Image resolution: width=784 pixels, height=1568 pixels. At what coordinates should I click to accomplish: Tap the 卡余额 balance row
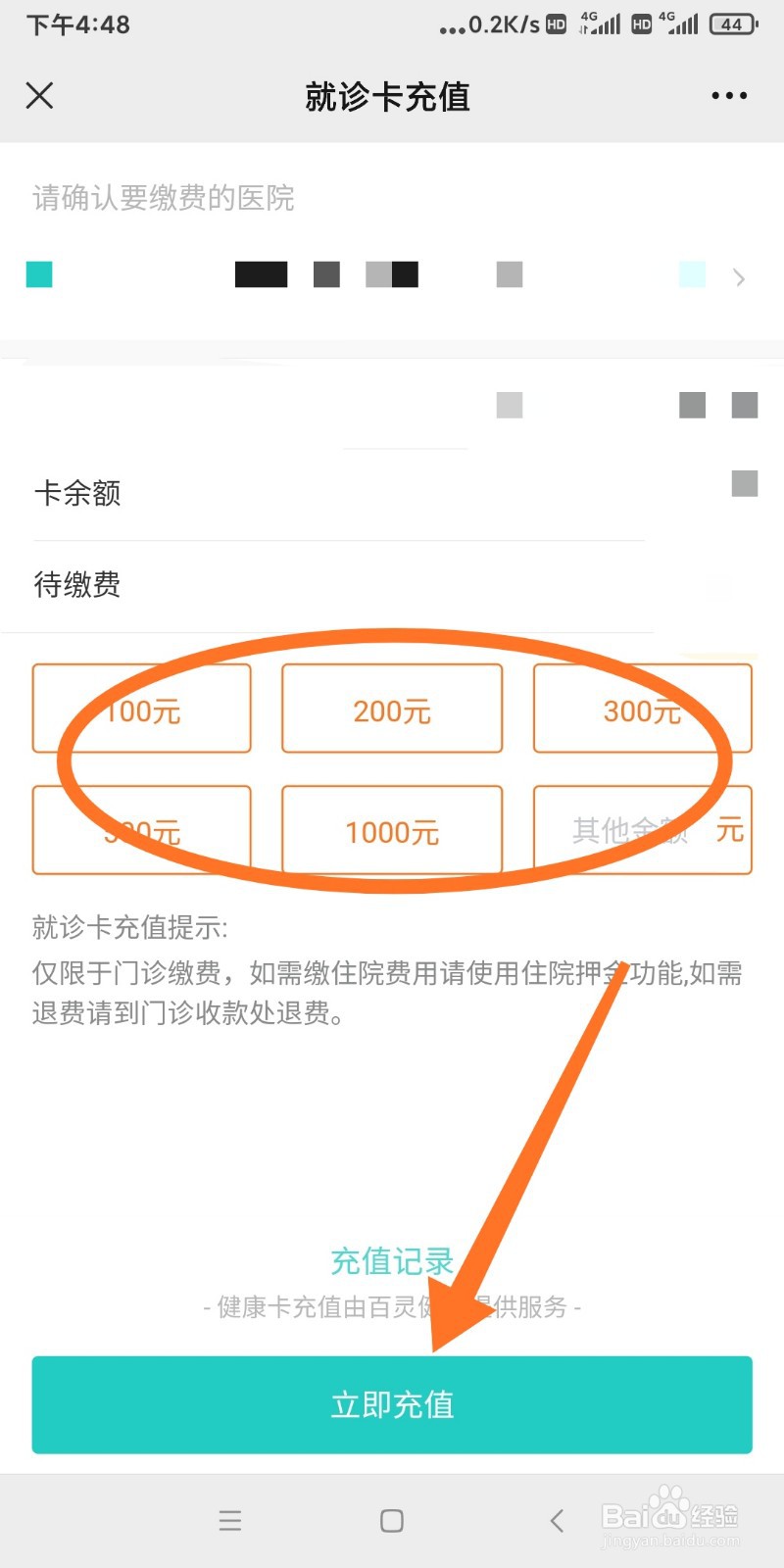[77, 493]
